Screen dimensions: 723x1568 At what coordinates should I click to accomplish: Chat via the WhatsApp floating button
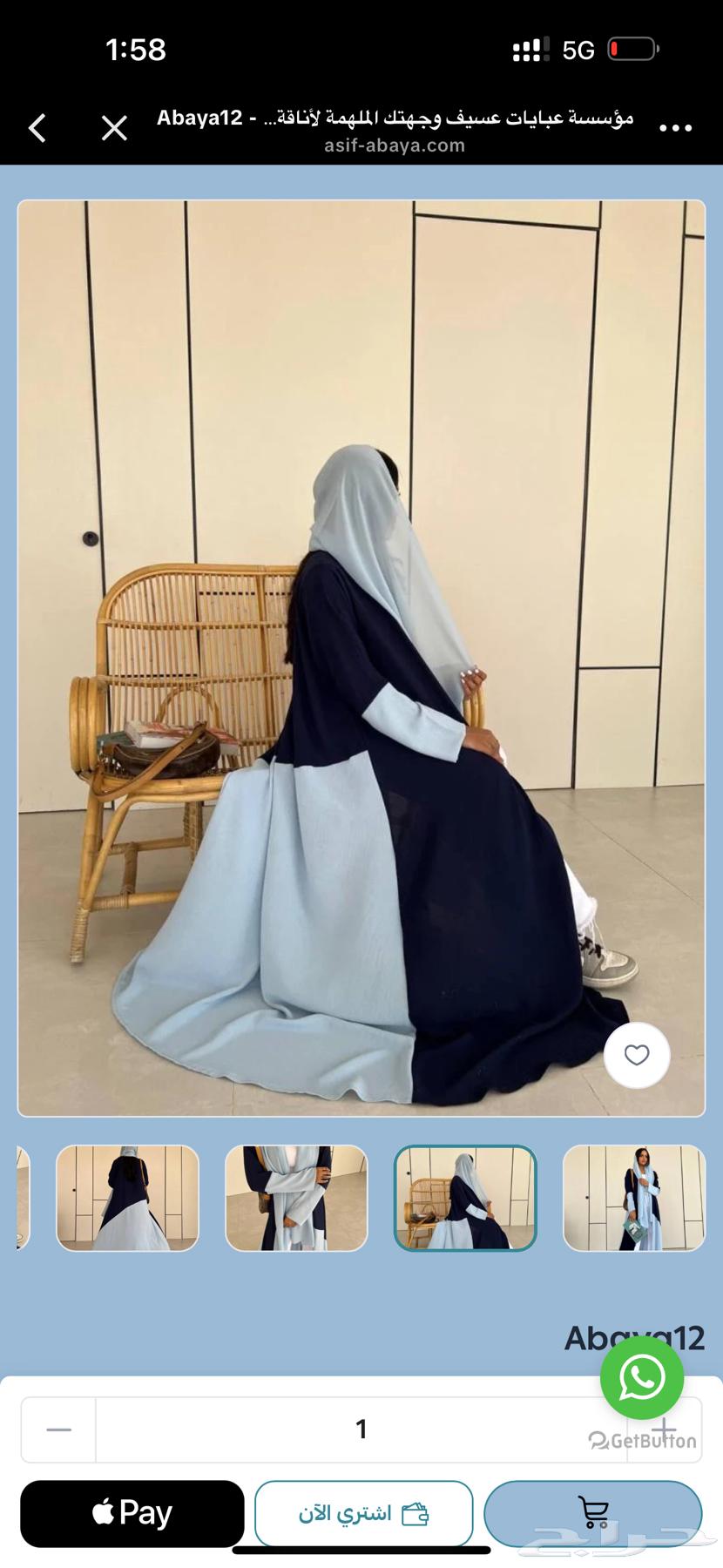click(x=642, y=1377)
